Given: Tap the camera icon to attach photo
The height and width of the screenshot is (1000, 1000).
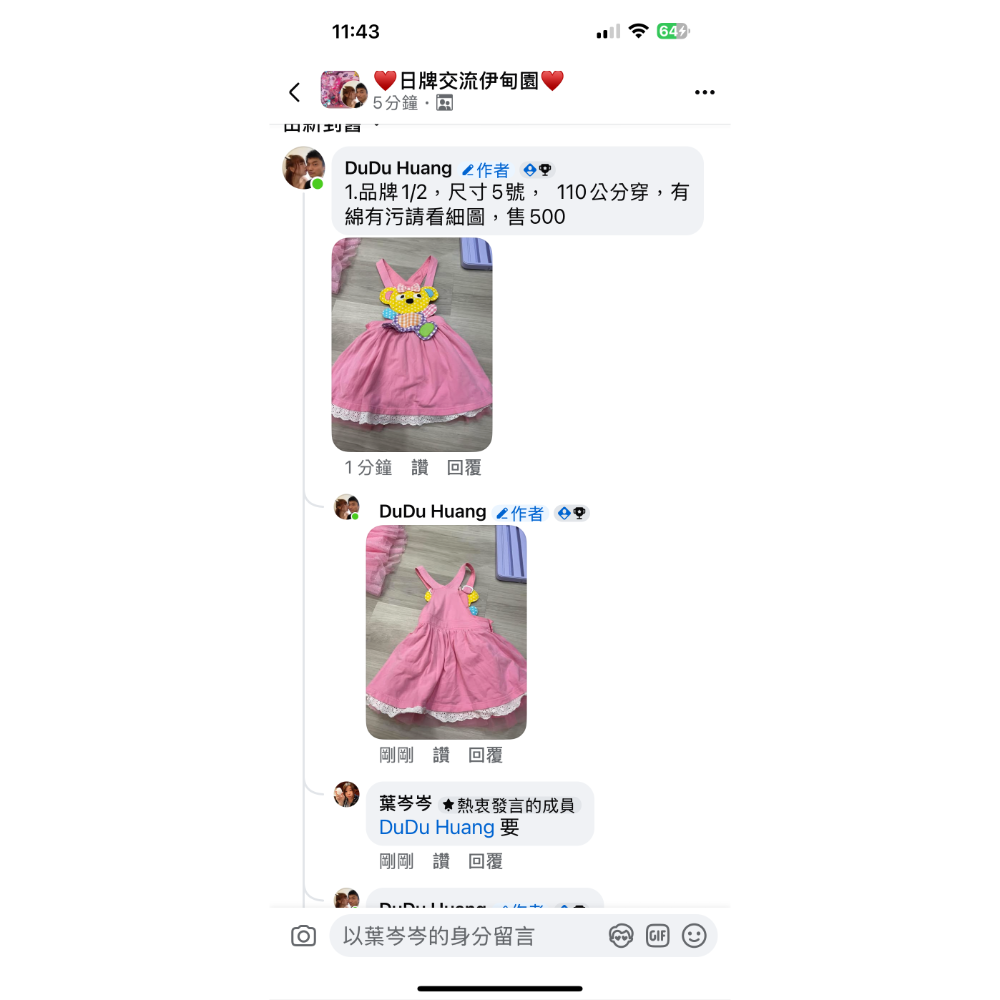Looking at the screenshot, I should click(303, 936).
